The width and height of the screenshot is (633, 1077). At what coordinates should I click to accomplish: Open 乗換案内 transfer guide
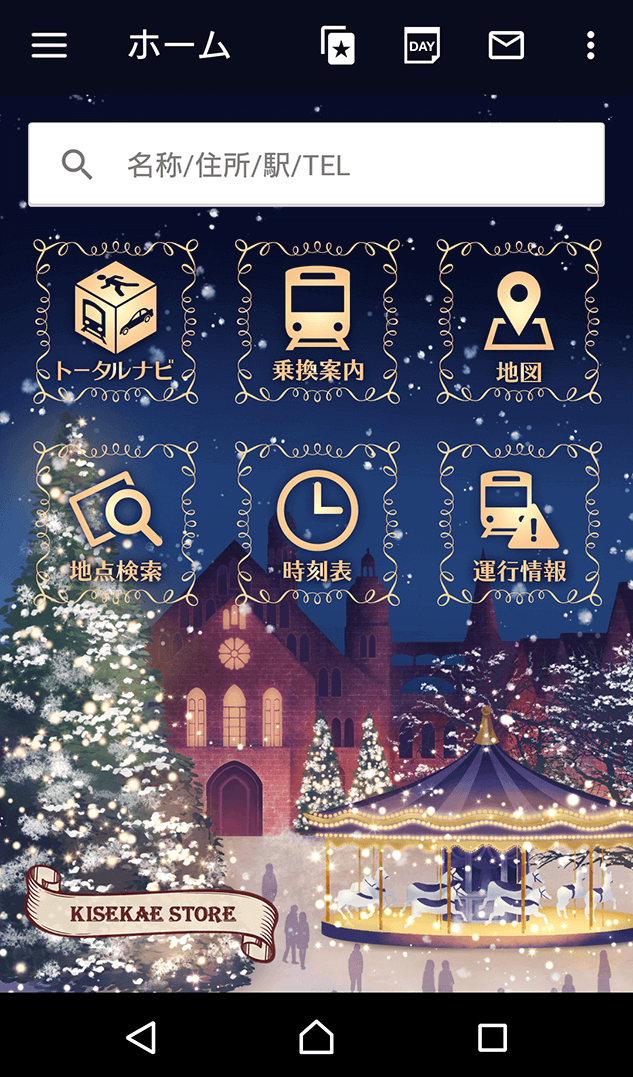point(317,322)
